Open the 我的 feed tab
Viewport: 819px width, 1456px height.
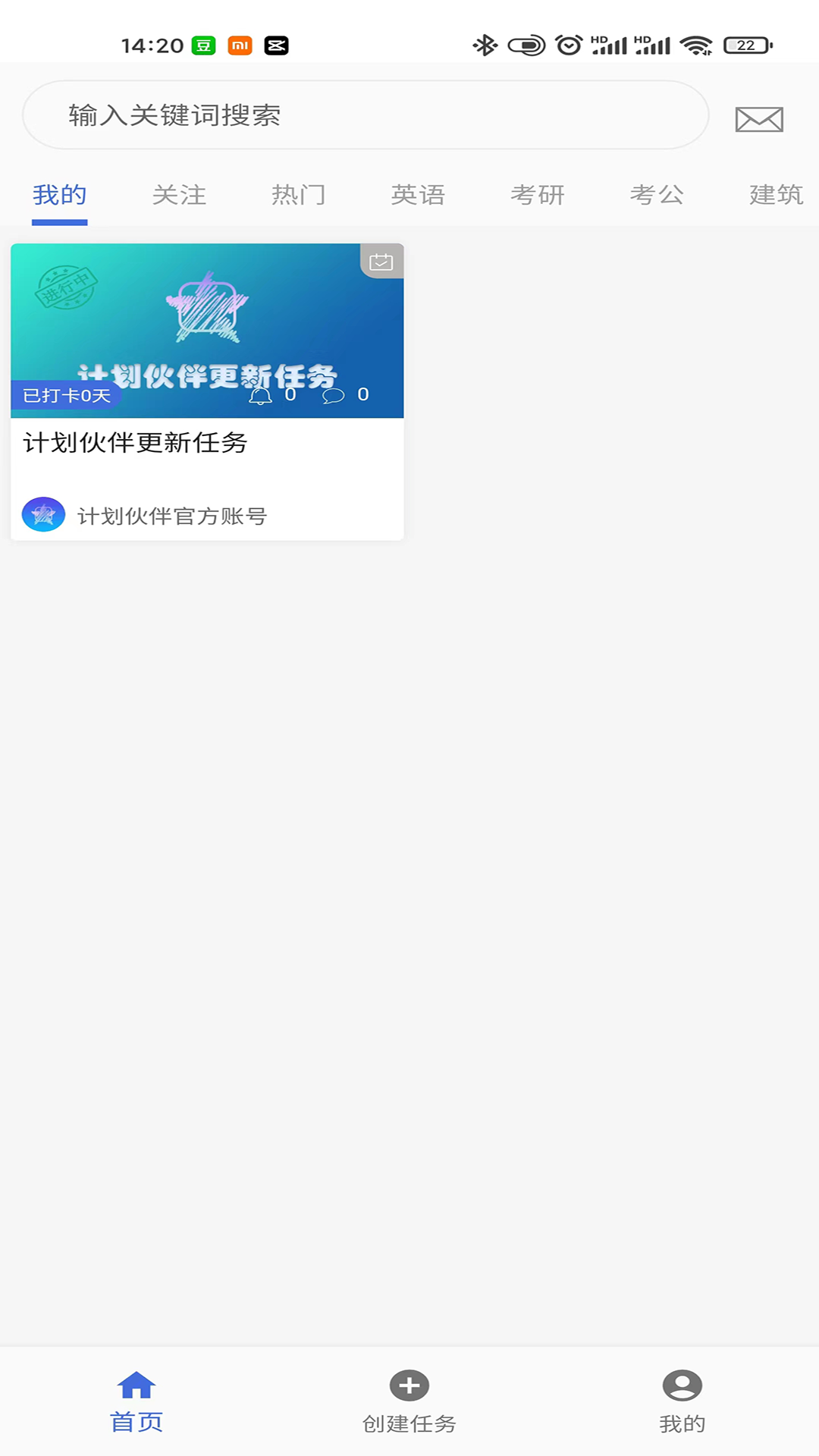click(x=60, y=195)
